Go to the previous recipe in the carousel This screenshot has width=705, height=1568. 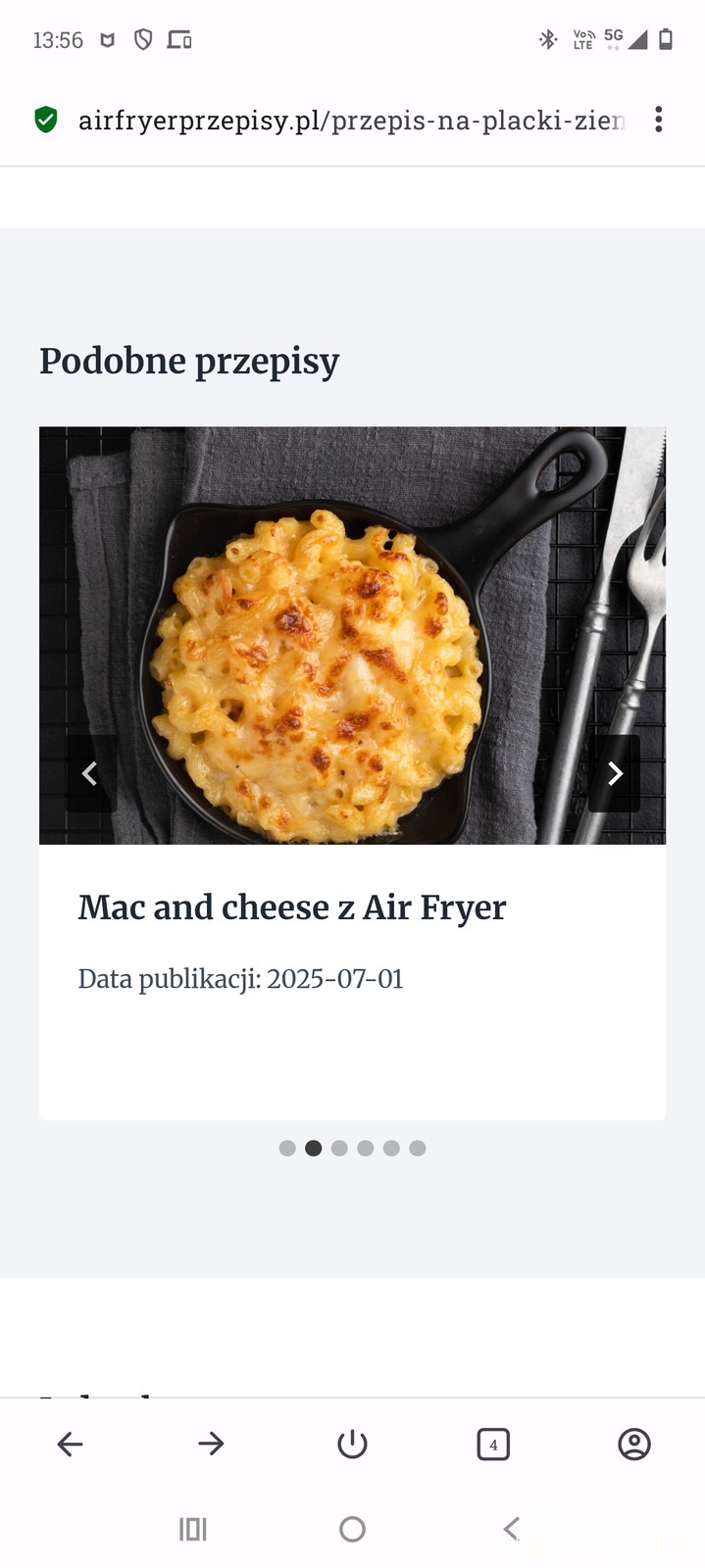(90, 773)
